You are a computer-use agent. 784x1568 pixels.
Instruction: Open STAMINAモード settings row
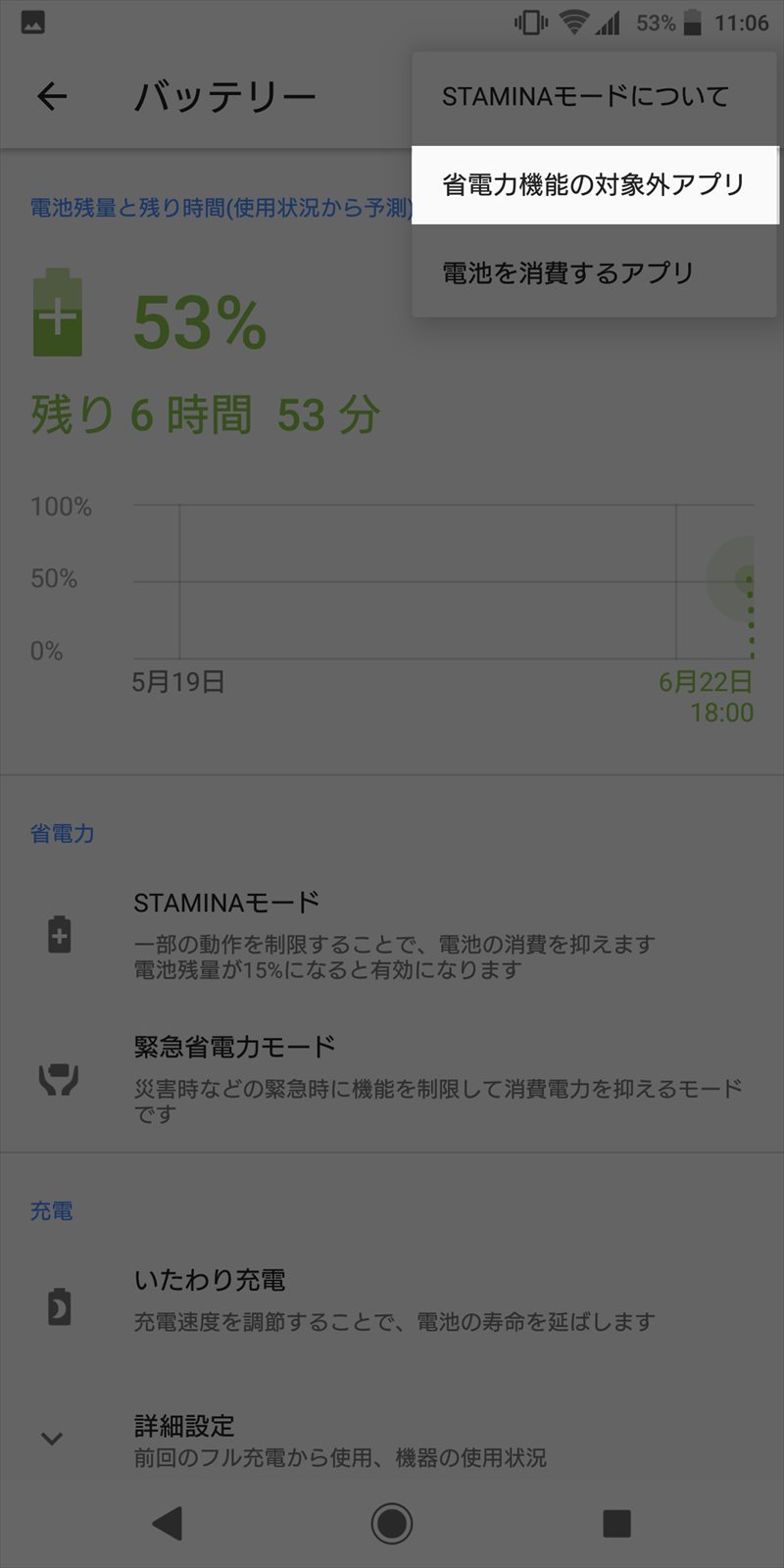[x=392, y=935]
